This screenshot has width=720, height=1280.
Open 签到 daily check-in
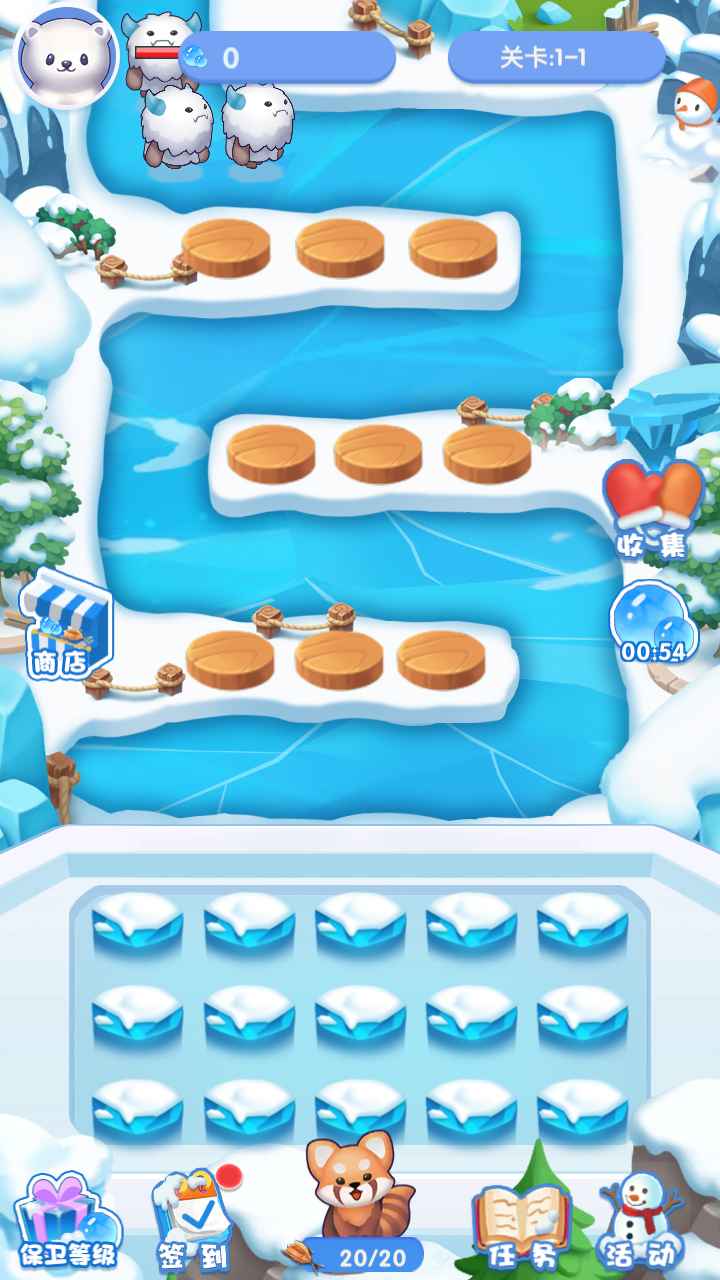tap(192, 1220)
